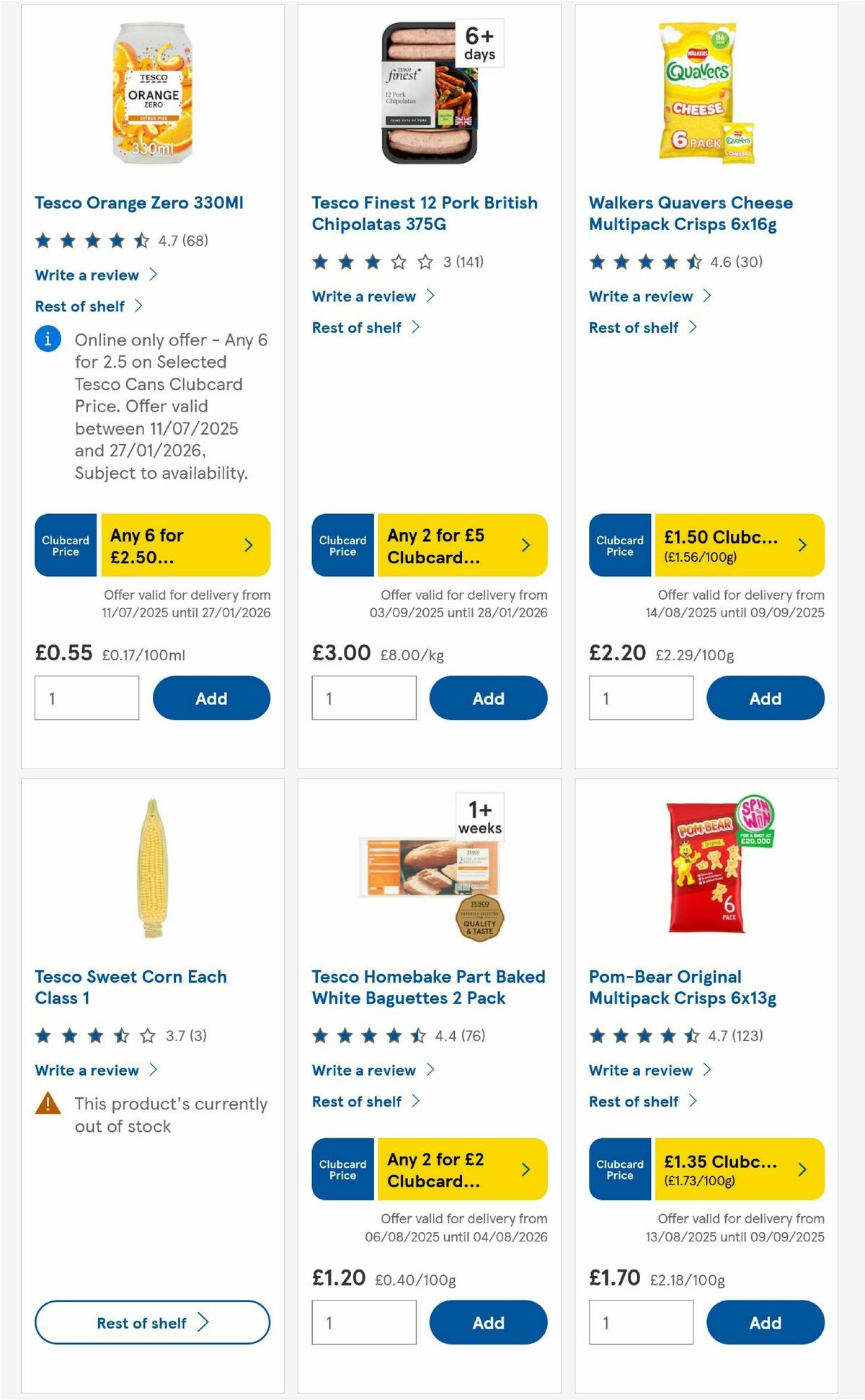Click the out-of-stock warning triangle icon
This screenshot has height=1400, width=865.
[x=48, y=1103]
